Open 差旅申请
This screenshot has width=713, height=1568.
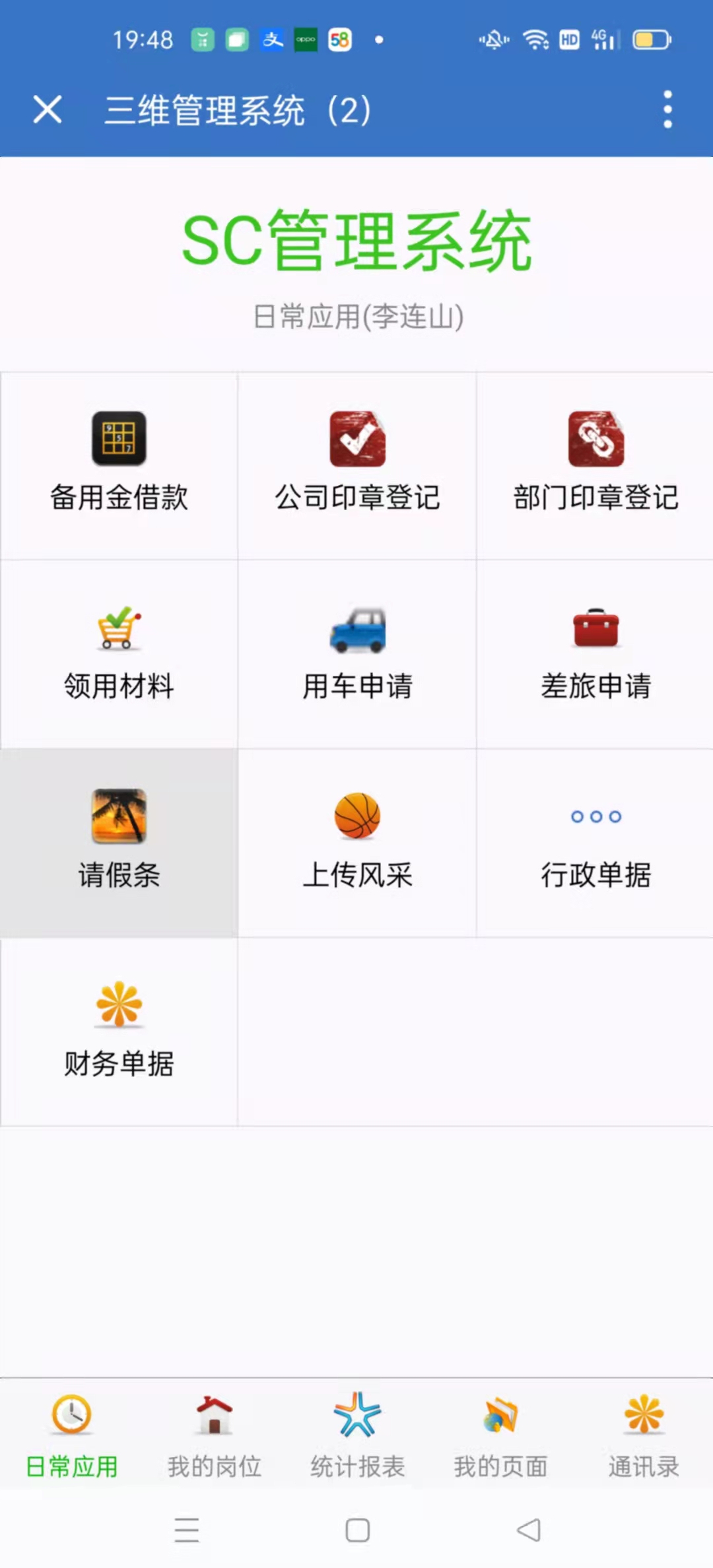(595, 654)
